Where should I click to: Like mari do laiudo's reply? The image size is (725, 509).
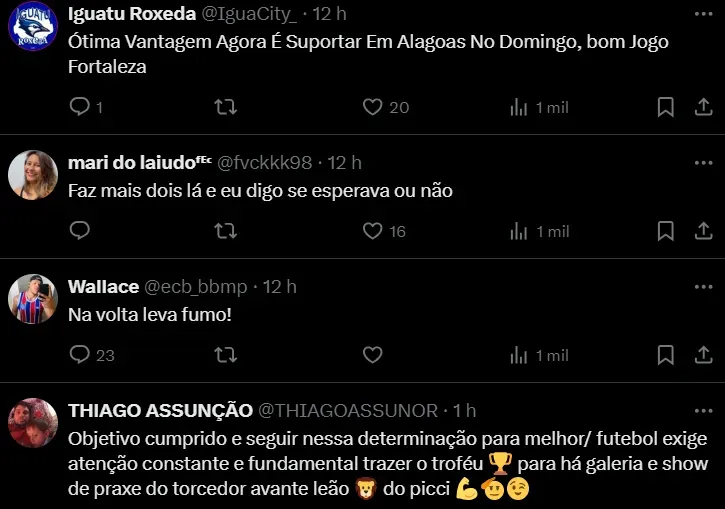[x=373, y=231]
